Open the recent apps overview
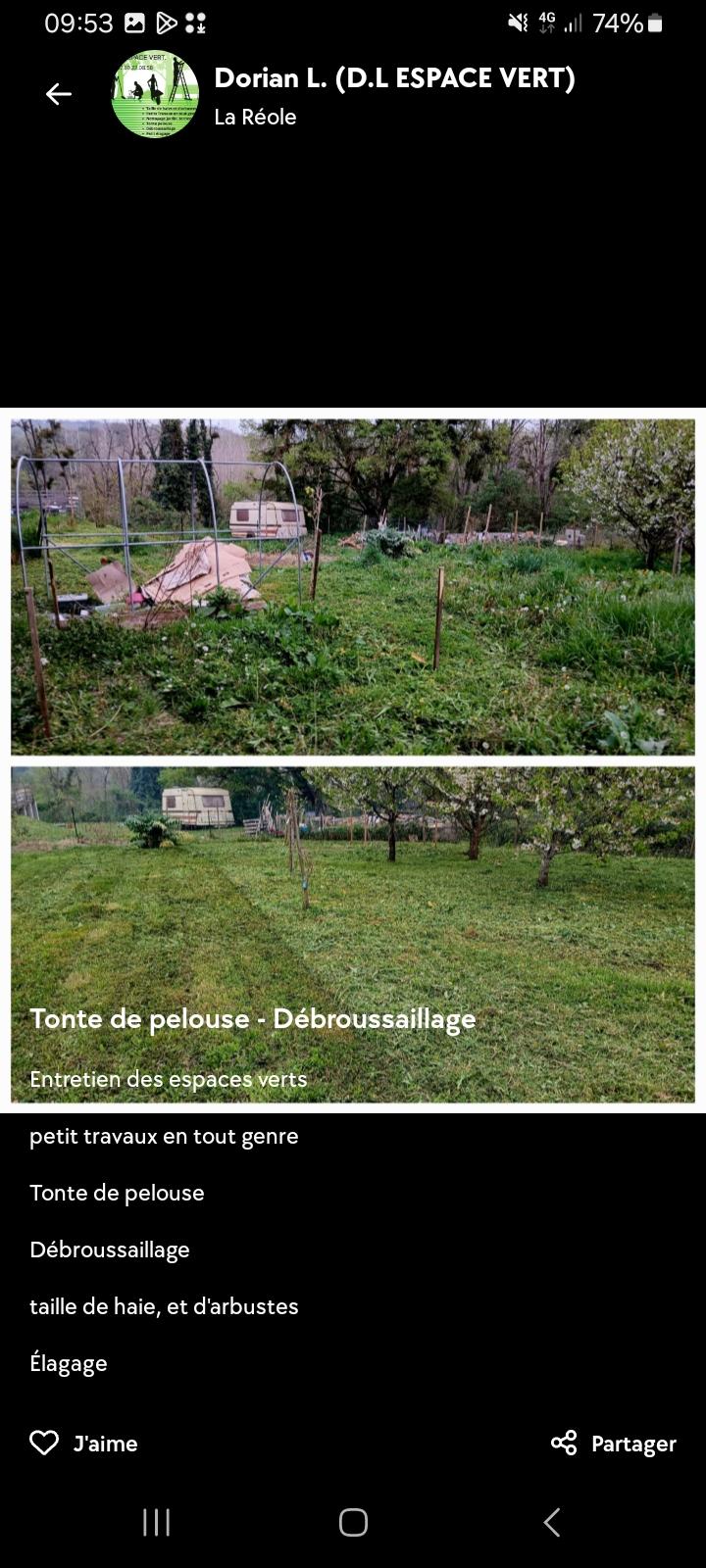 click(157, 1522)
